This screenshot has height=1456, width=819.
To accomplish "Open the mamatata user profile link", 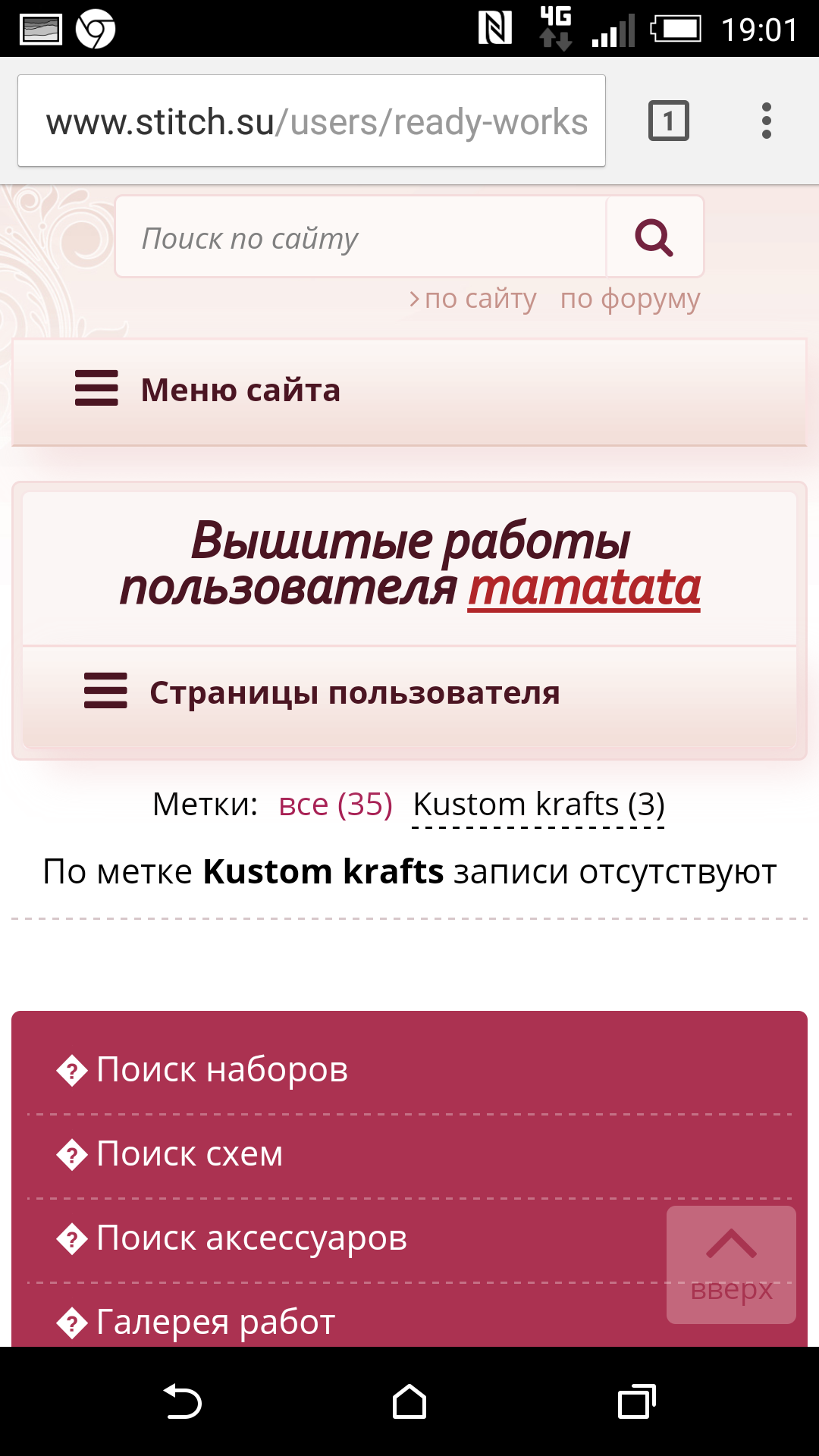I will pyautogui.click(x=584, y=588).
